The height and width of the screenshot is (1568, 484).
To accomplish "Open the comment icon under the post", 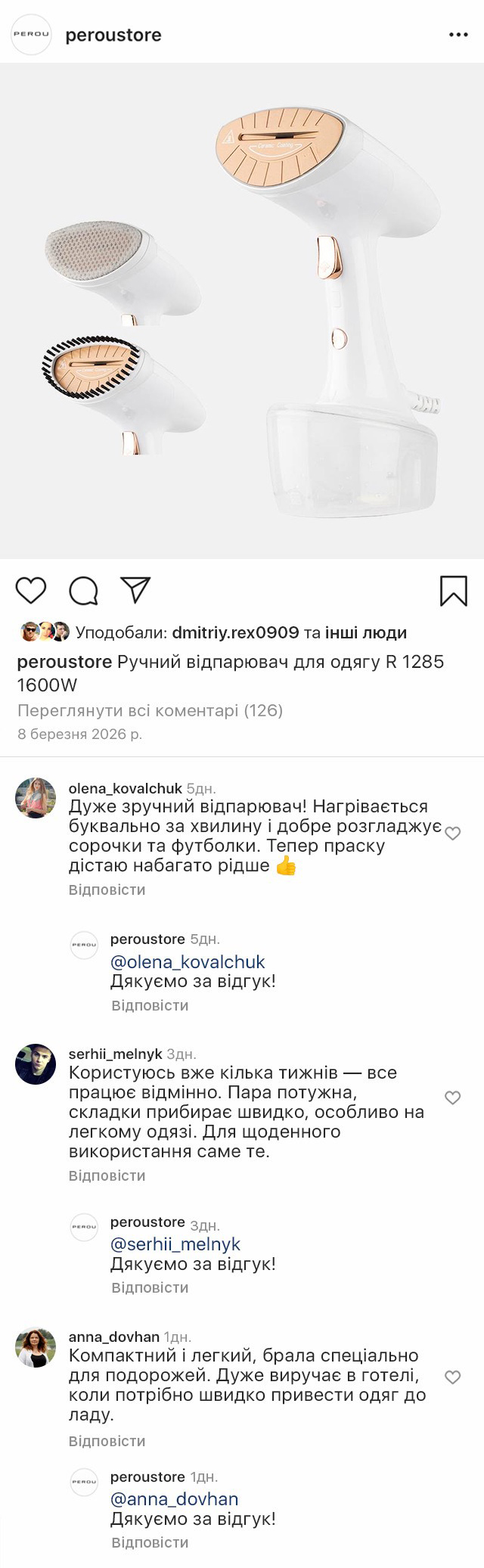I will 83,591.
